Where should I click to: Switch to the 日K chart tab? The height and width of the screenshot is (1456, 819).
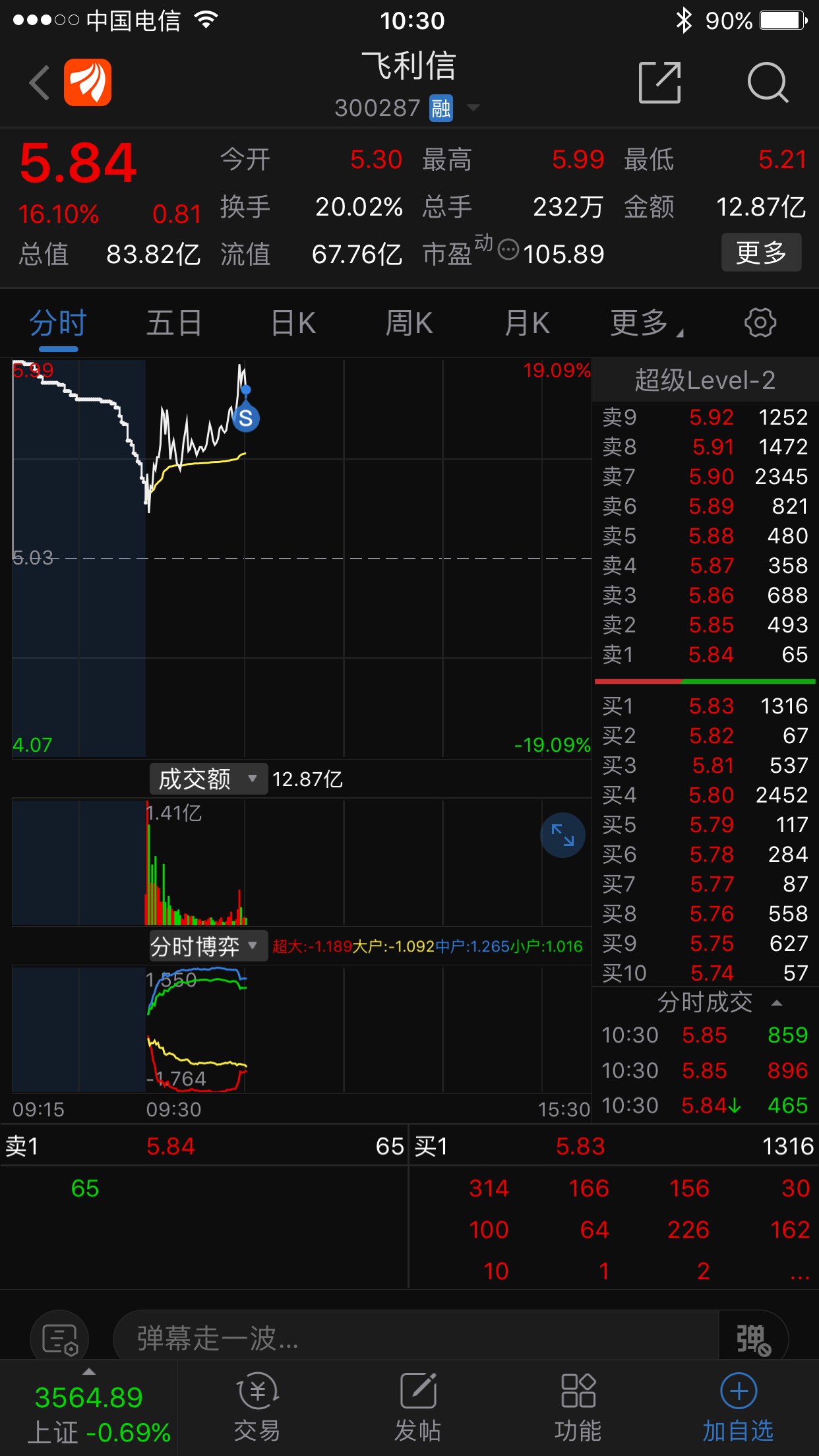point(293,322)
